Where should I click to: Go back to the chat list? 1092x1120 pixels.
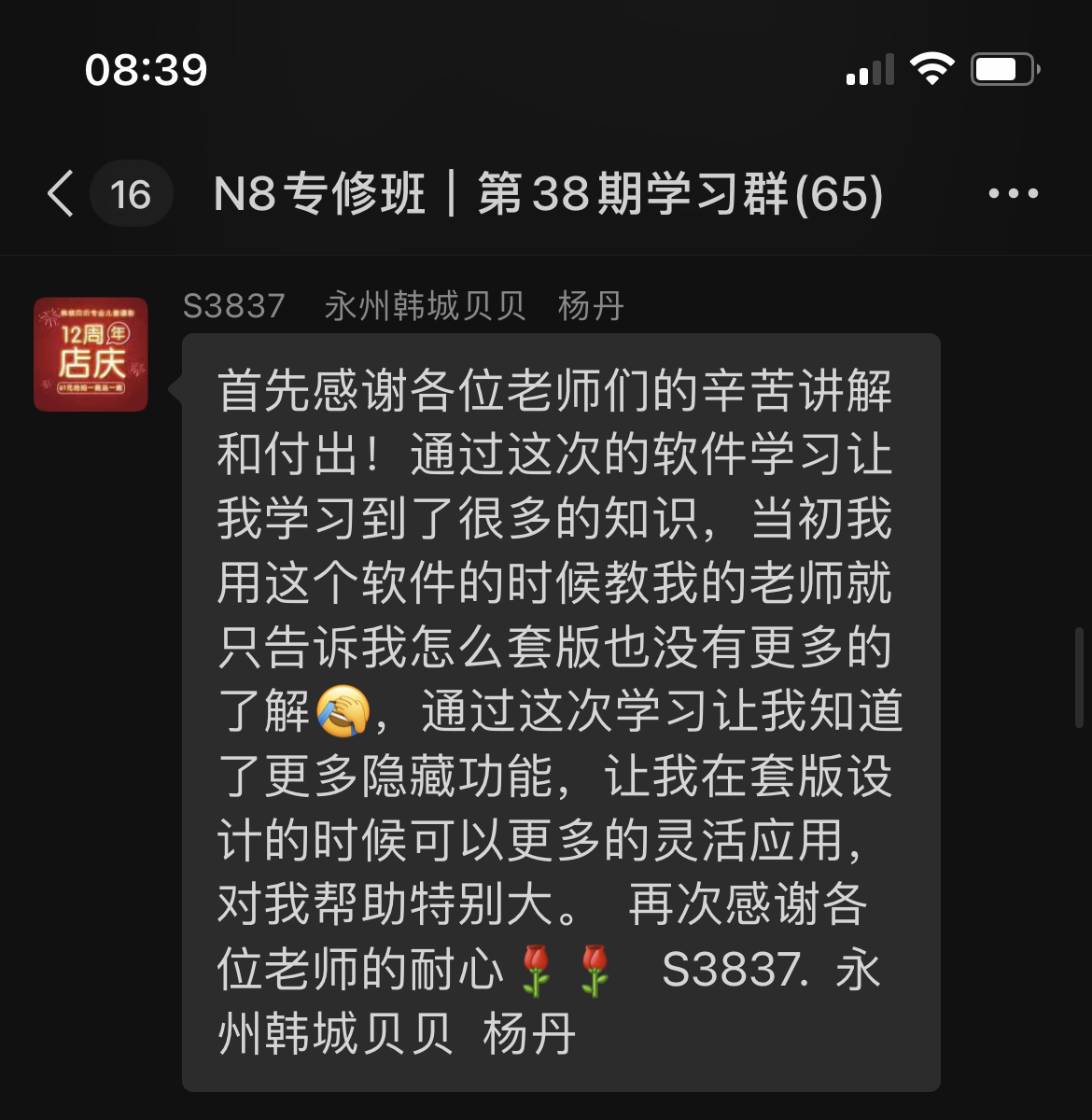pos(62,194)
